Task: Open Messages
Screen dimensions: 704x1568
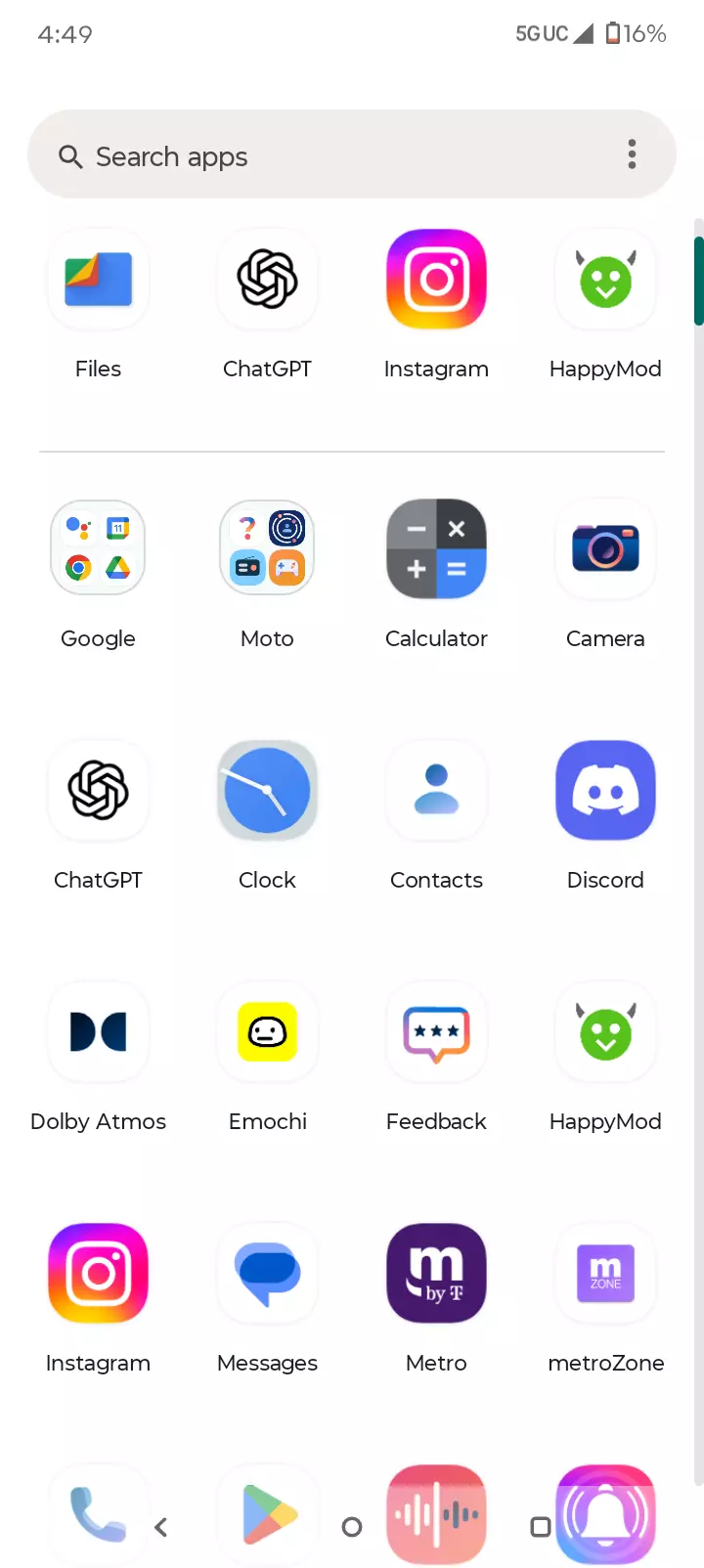Action: click(x=267, y=1273)
